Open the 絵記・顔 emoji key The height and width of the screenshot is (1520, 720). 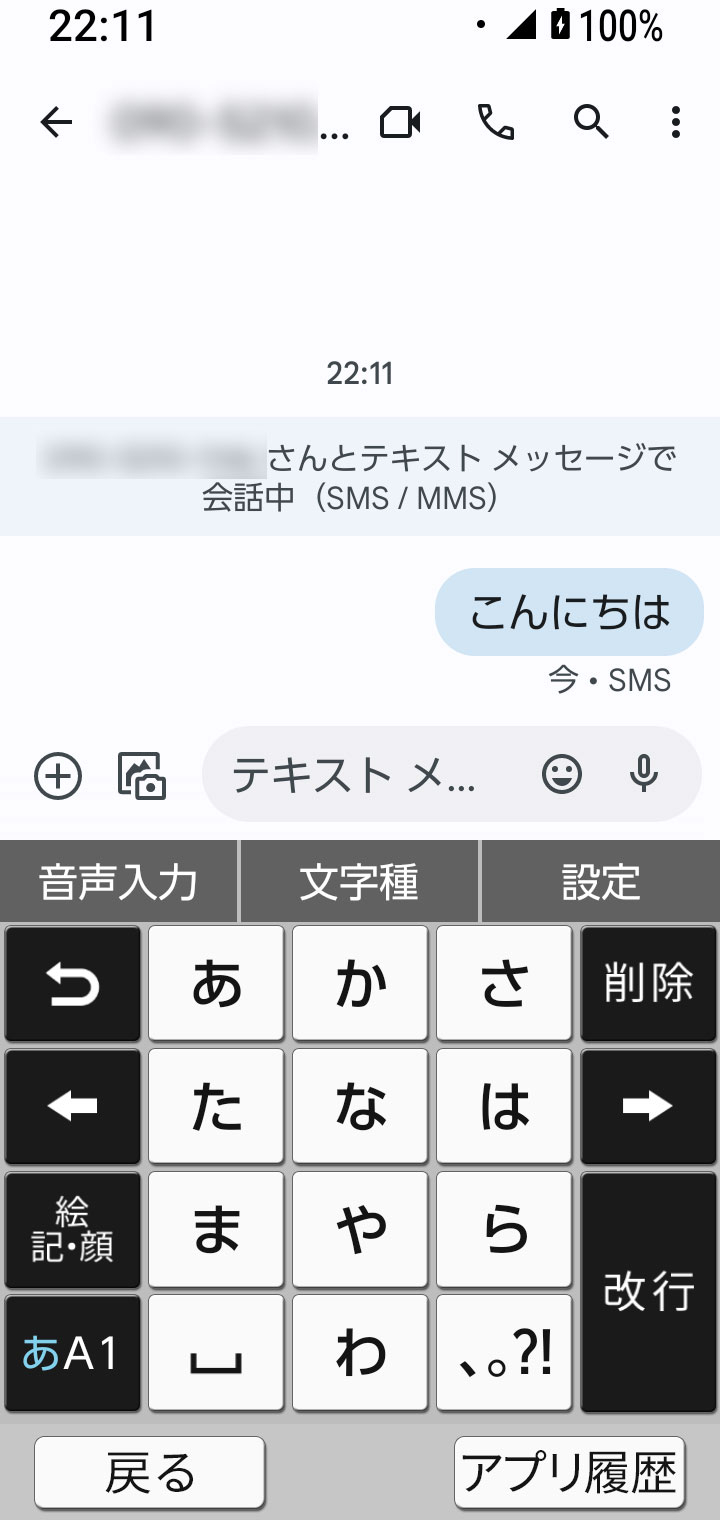pyautogui.click(x=73, y=1230)
